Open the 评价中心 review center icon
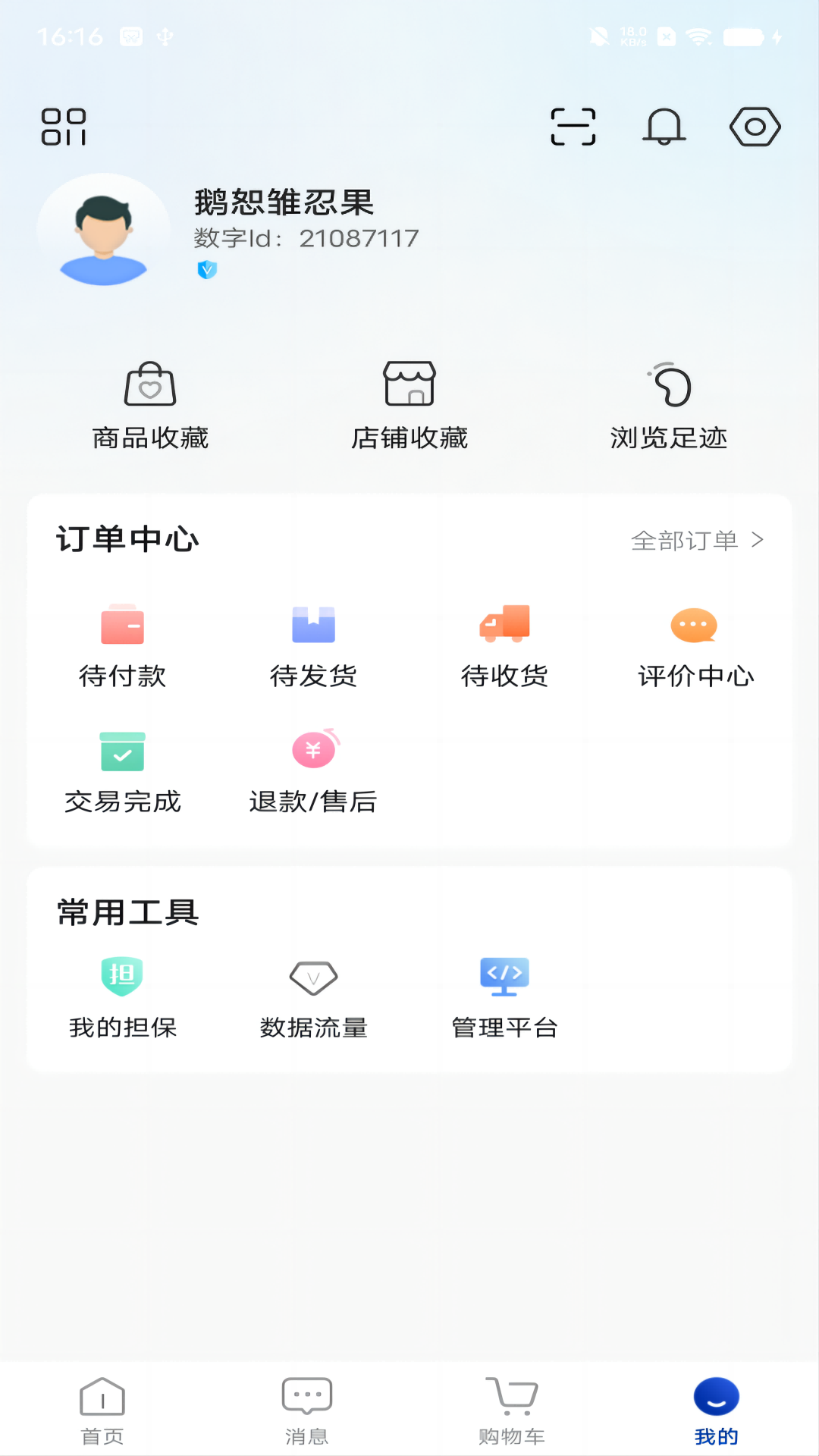Viewport: 819px width, 1456px height. click(x=694, y=645)
